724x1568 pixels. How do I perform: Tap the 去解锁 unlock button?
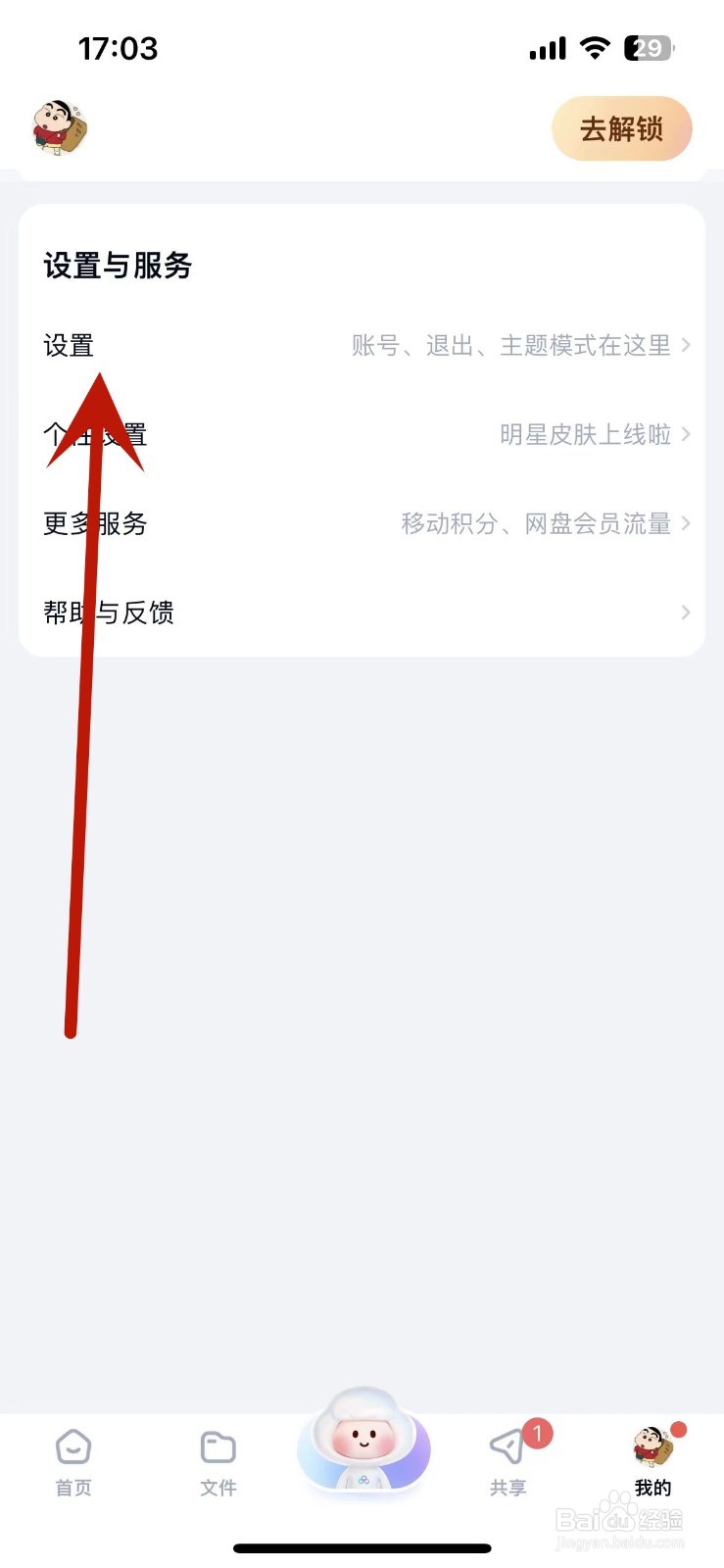(622, 128)
